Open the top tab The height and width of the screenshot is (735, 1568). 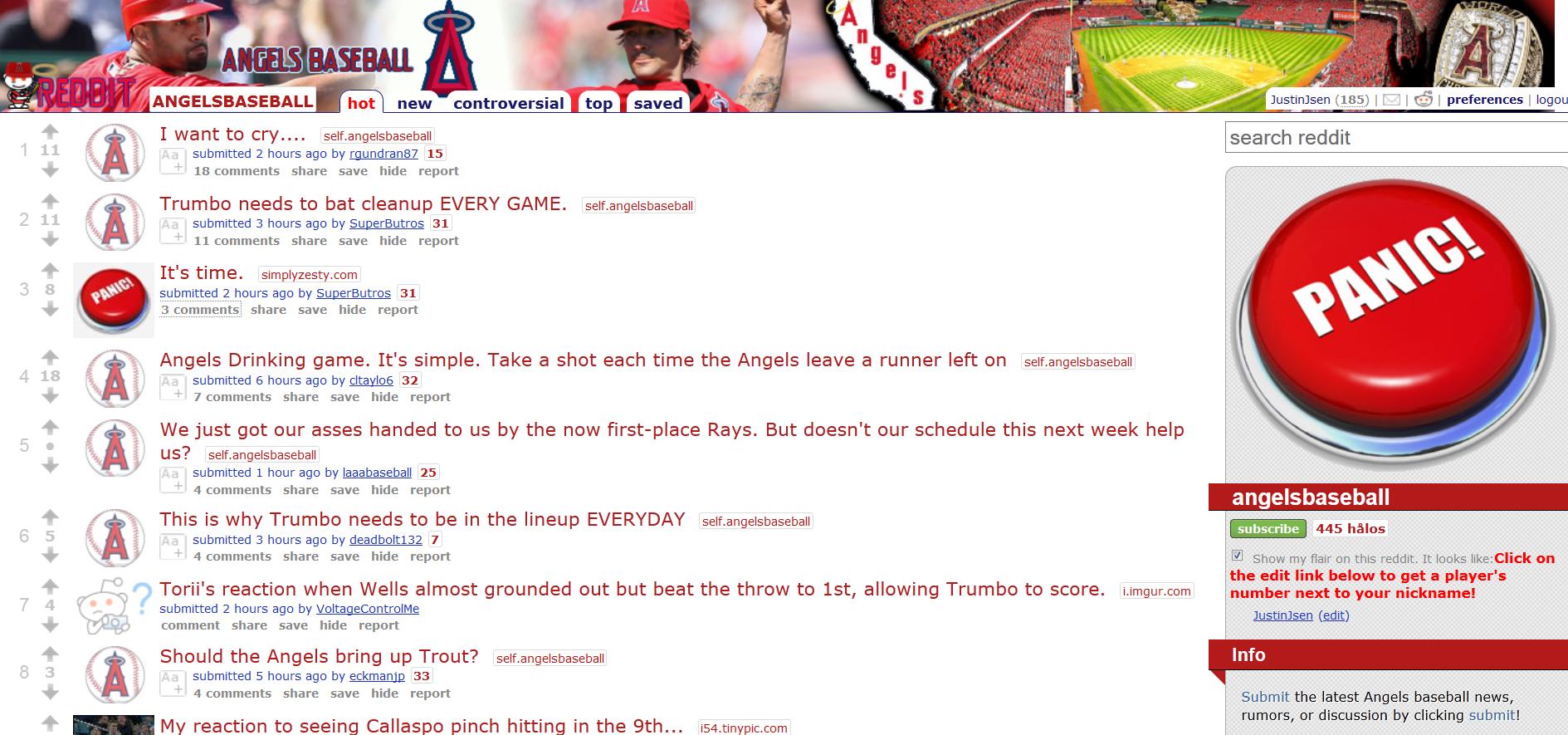pos(598,103)
